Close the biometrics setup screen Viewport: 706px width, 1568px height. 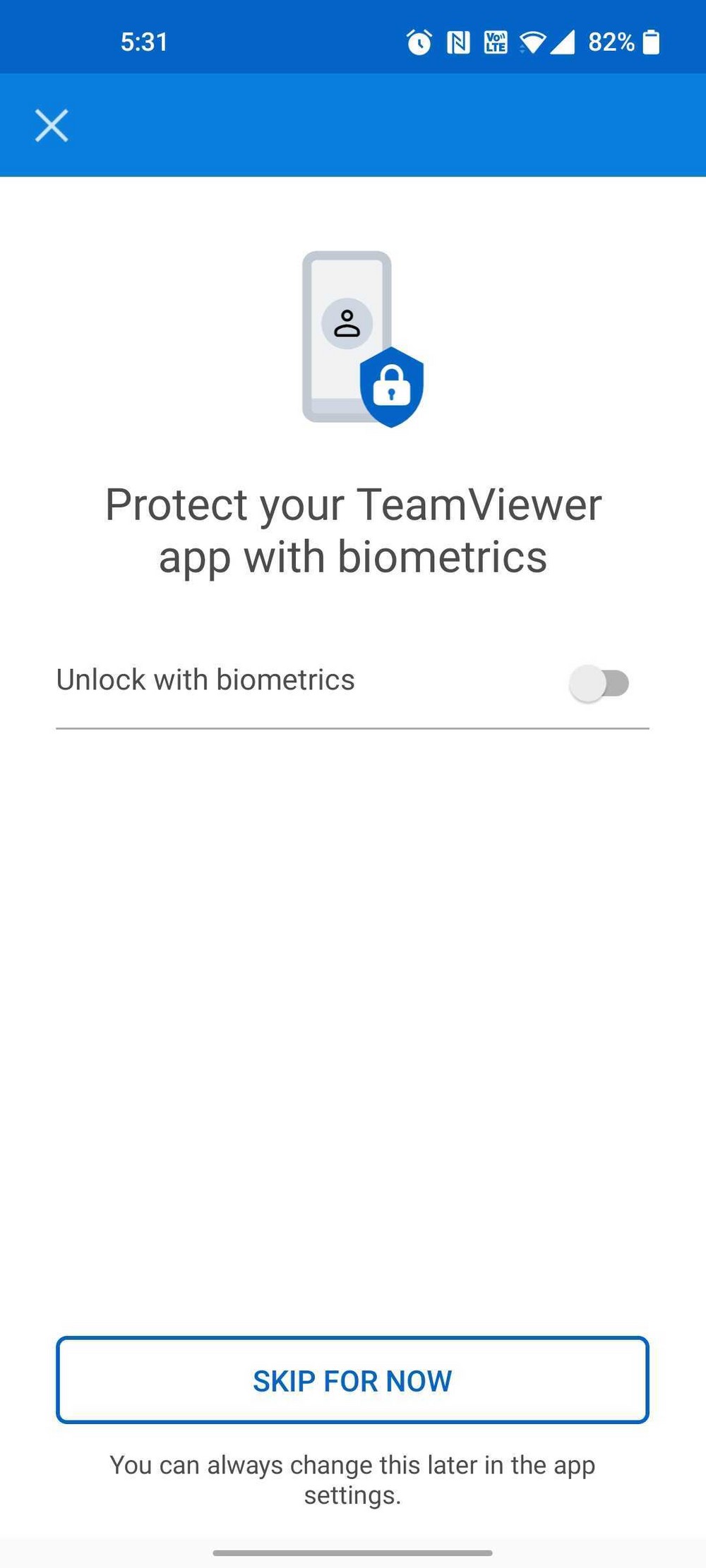[52, 126]
